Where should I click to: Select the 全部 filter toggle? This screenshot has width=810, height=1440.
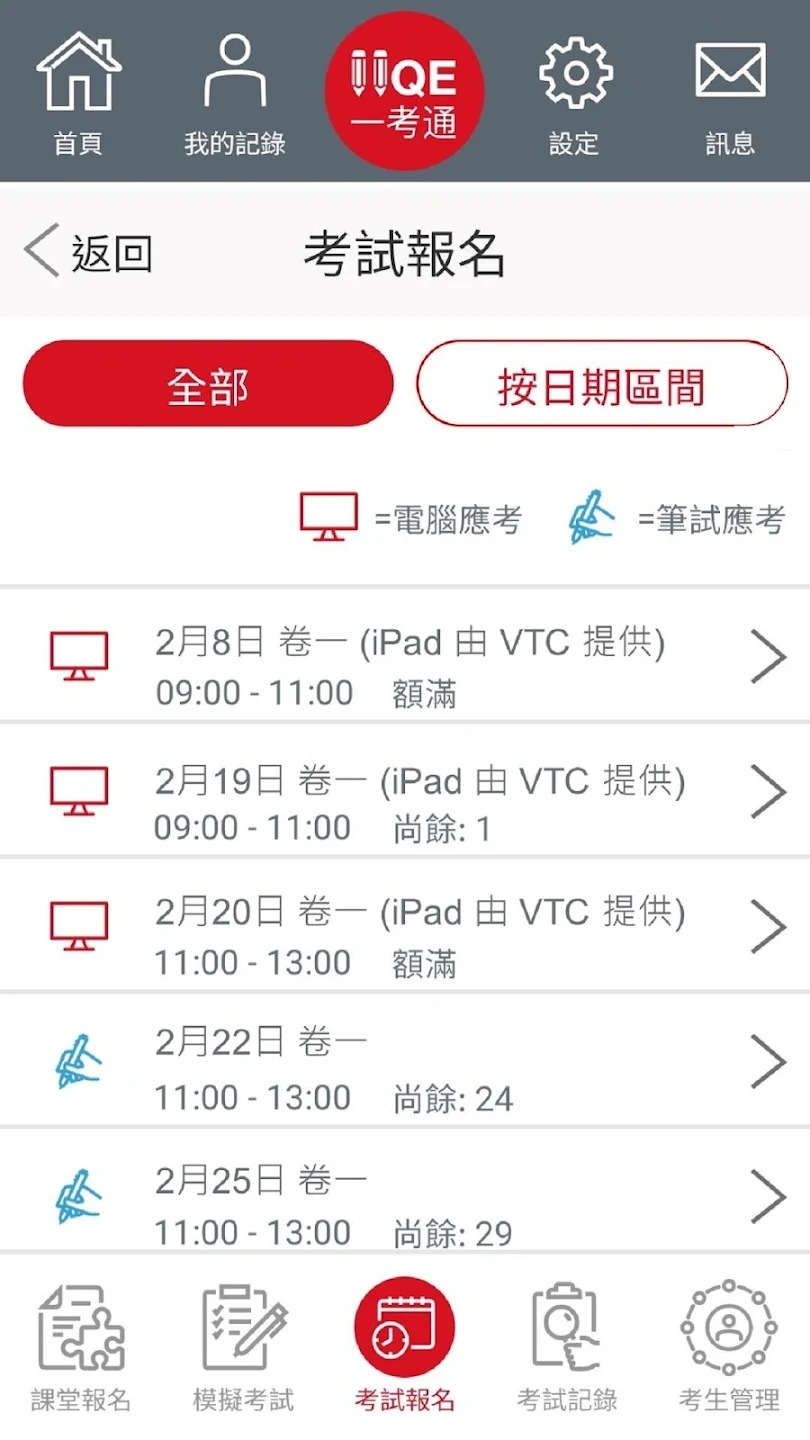207,383
